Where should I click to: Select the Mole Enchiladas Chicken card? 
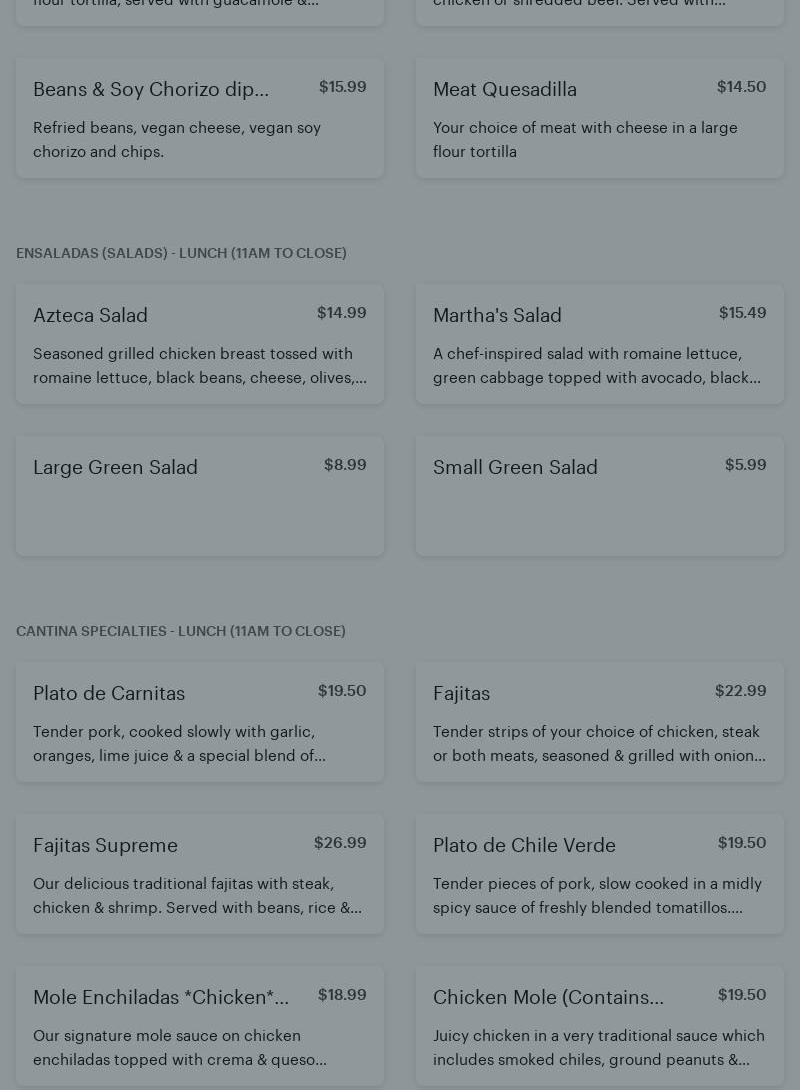[x=200, y=1026]
